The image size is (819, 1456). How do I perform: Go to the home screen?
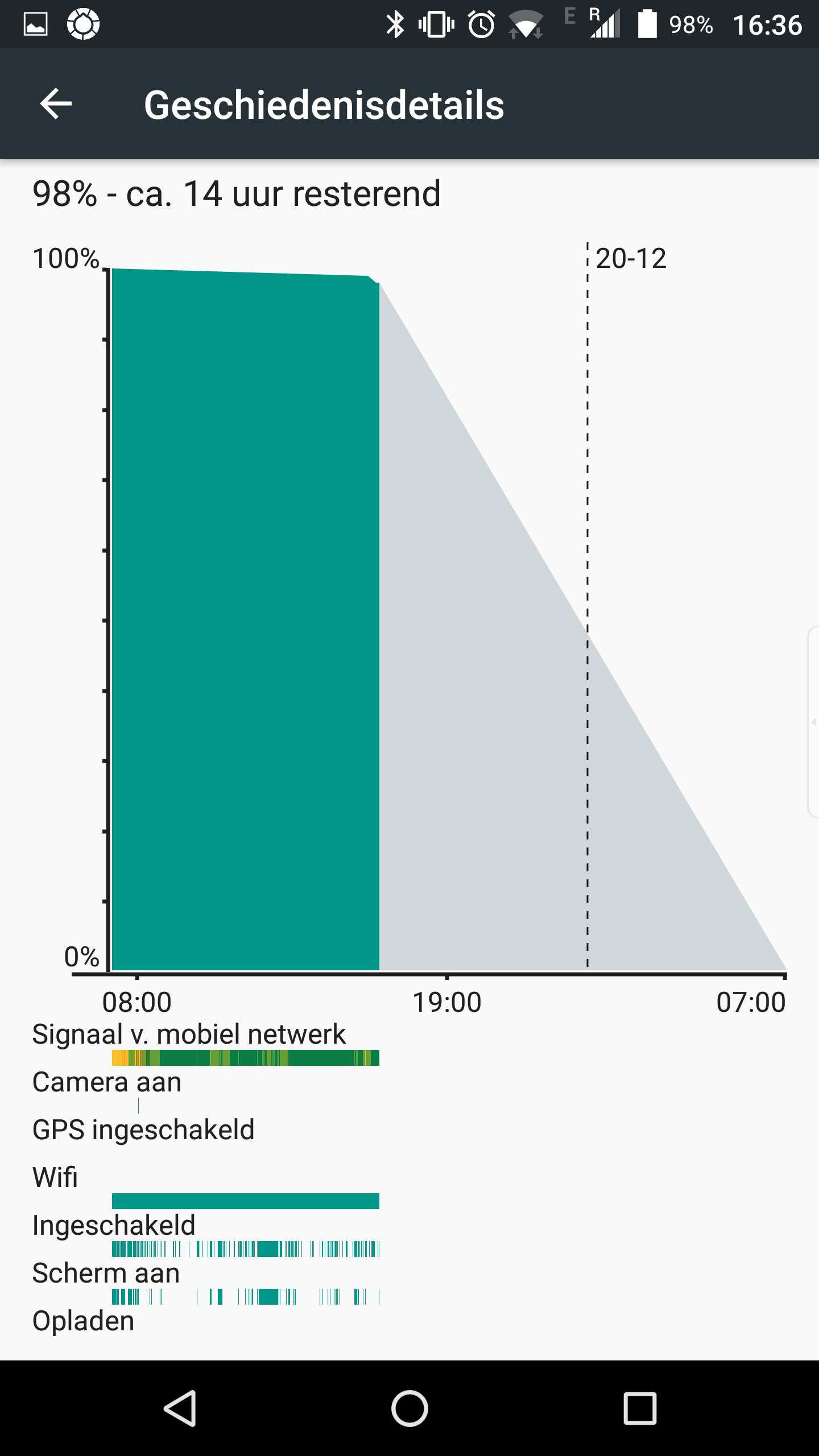point(409,1408)
